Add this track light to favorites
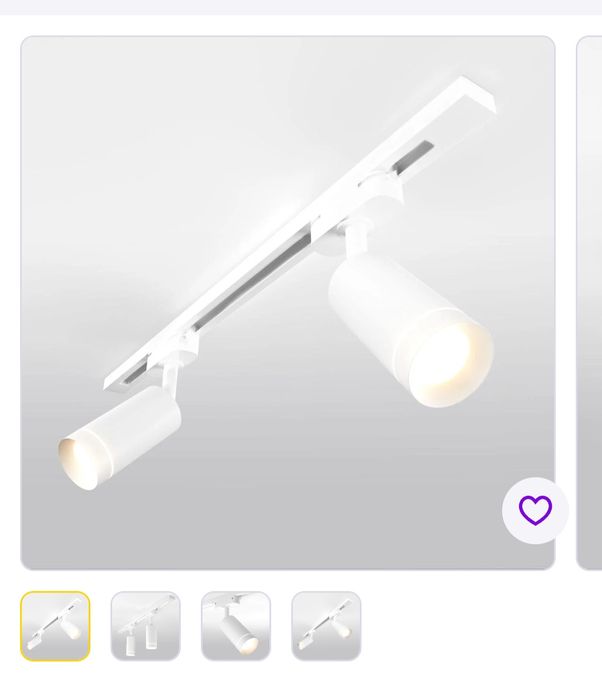The height and width of the screenshot is (700, 602). tap(535, 511)
